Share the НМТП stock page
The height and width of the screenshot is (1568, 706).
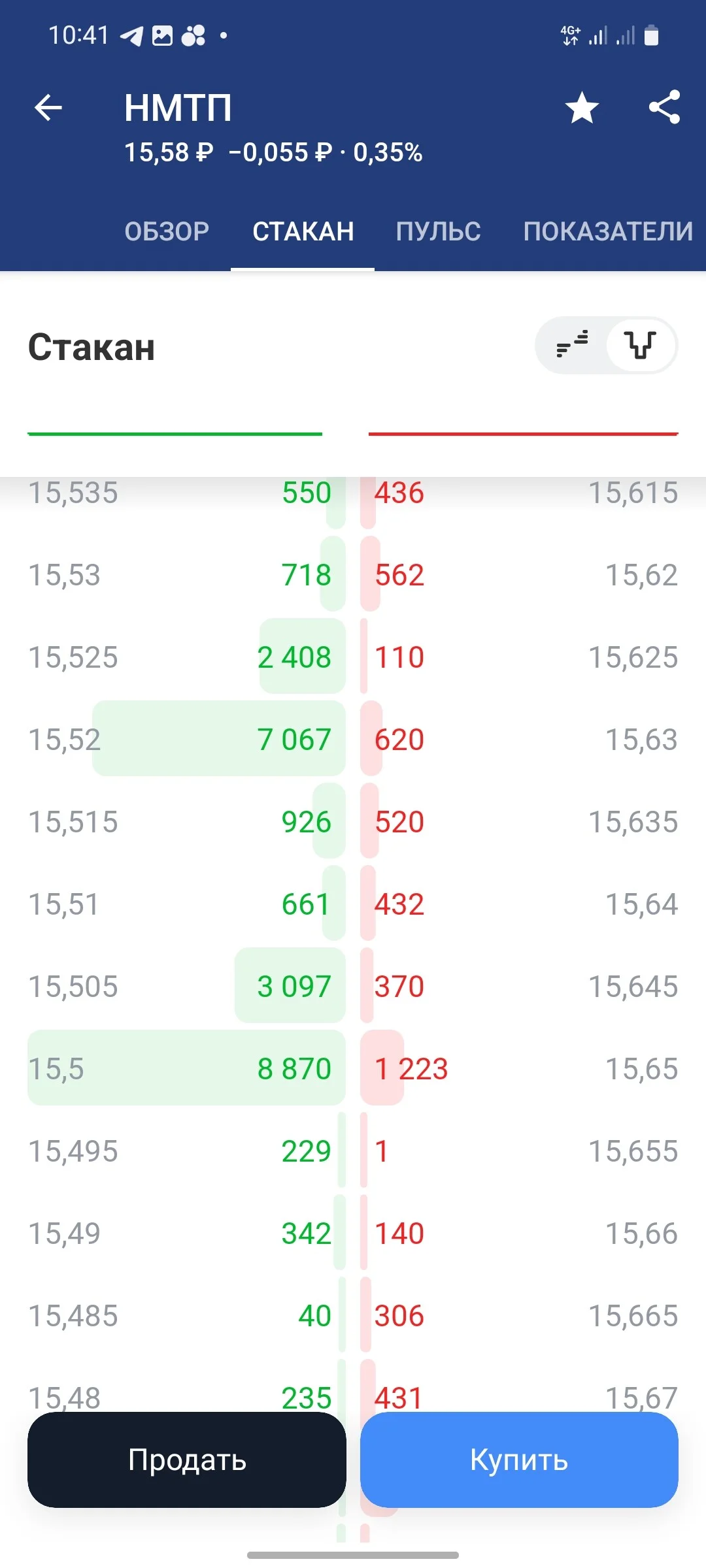tap(665, 107)
